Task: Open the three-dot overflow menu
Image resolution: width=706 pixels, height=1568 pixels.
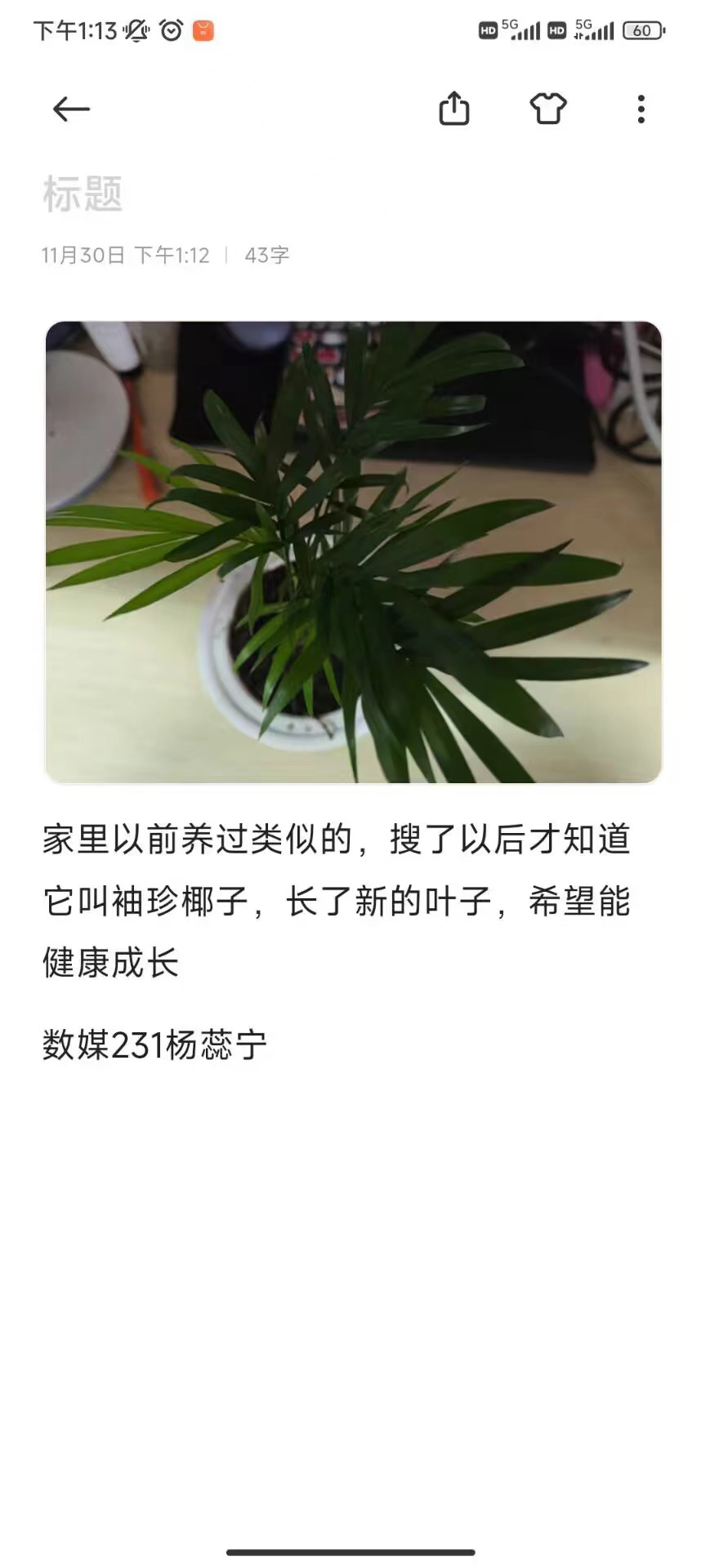Action: [x=641, y=109]
